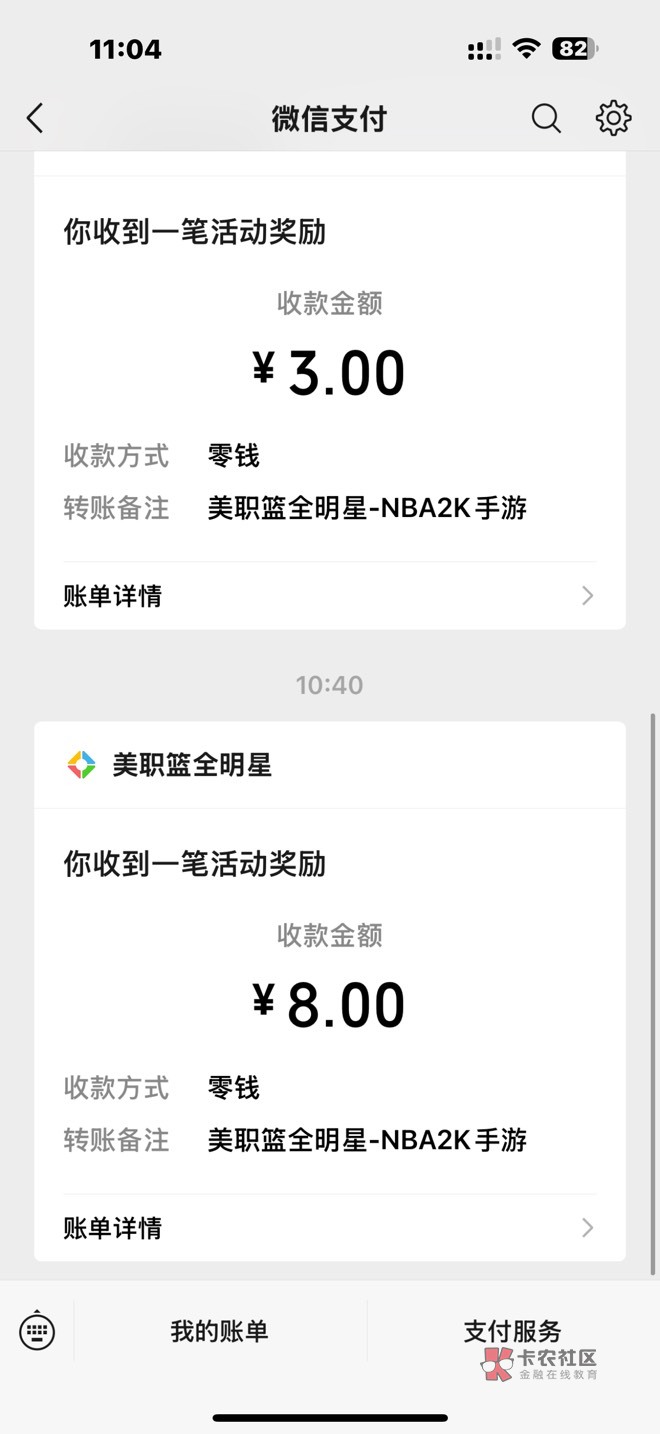
Task: Open the search magnifier icon
Action: 546,119
